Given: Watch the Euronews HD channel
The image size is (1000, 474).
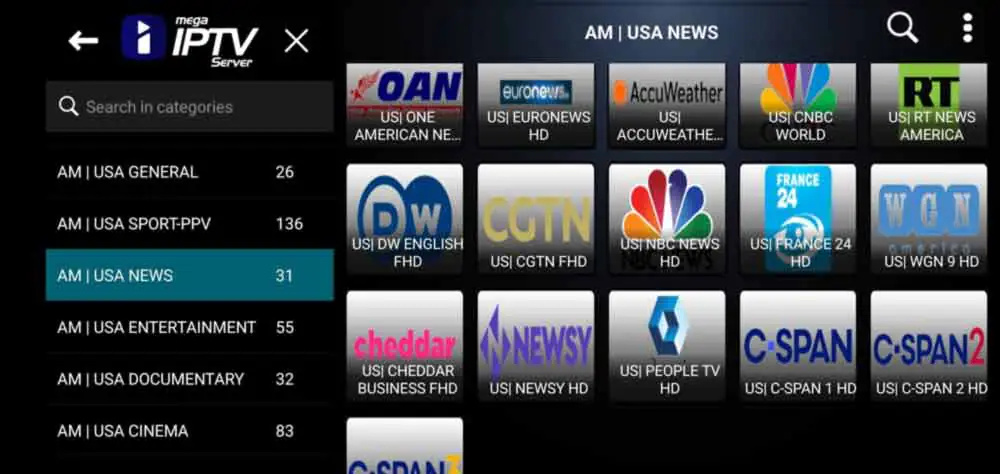Looking at the screenshot, I should (536, 106).
